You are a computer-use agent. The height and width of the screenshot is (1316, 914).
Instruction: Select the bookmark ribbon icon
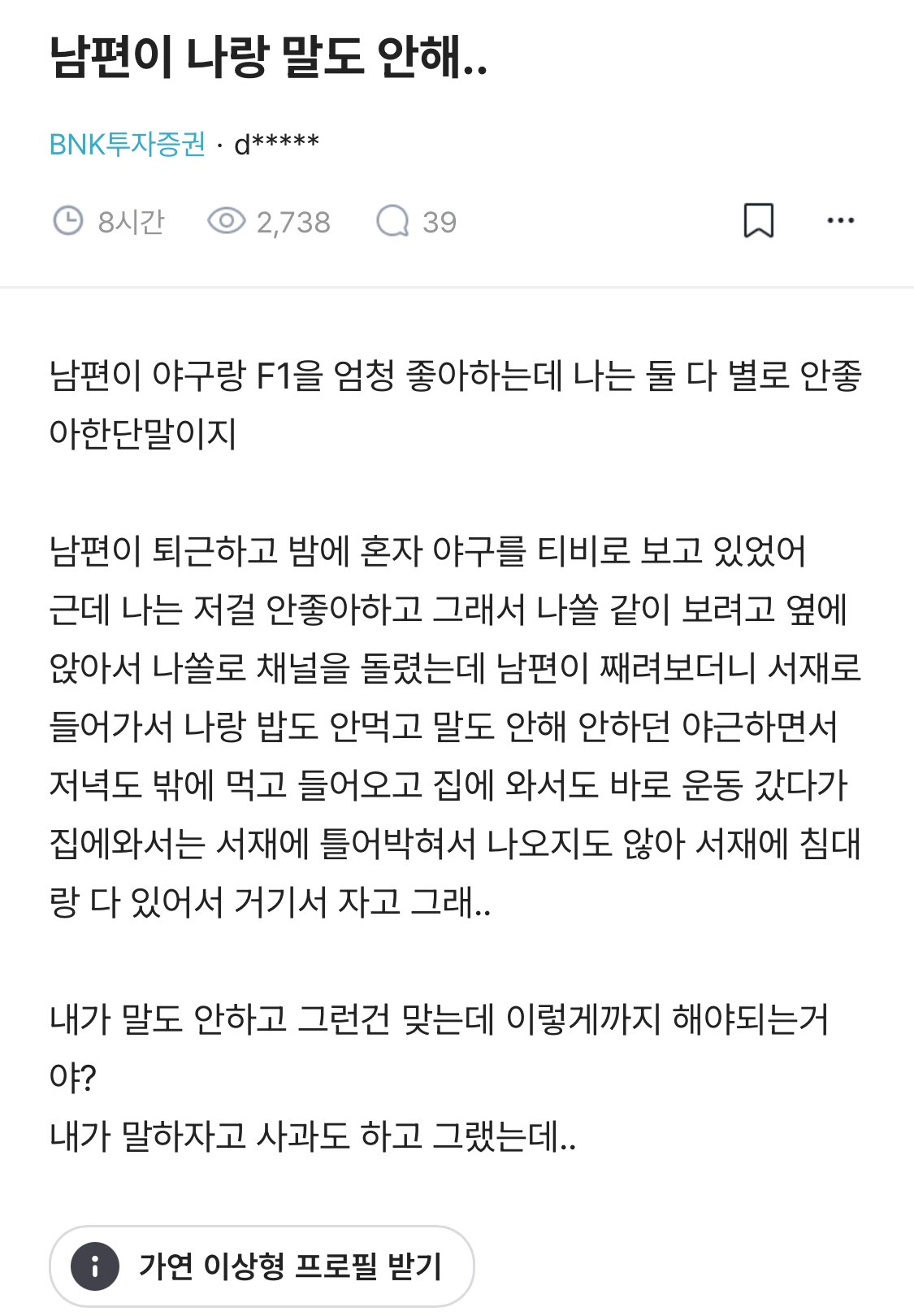[x=758, y=221]
